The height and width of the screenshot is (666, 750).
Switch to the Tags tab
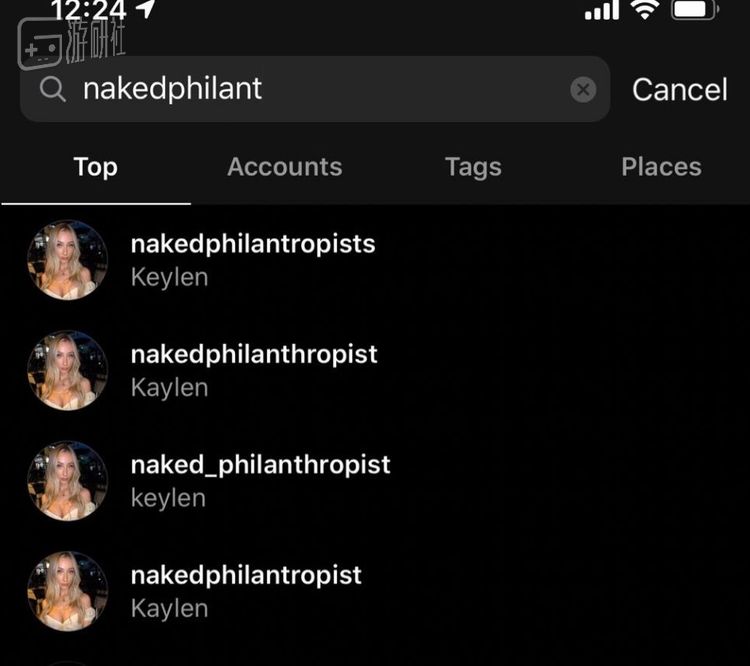[x=473, y=167]
